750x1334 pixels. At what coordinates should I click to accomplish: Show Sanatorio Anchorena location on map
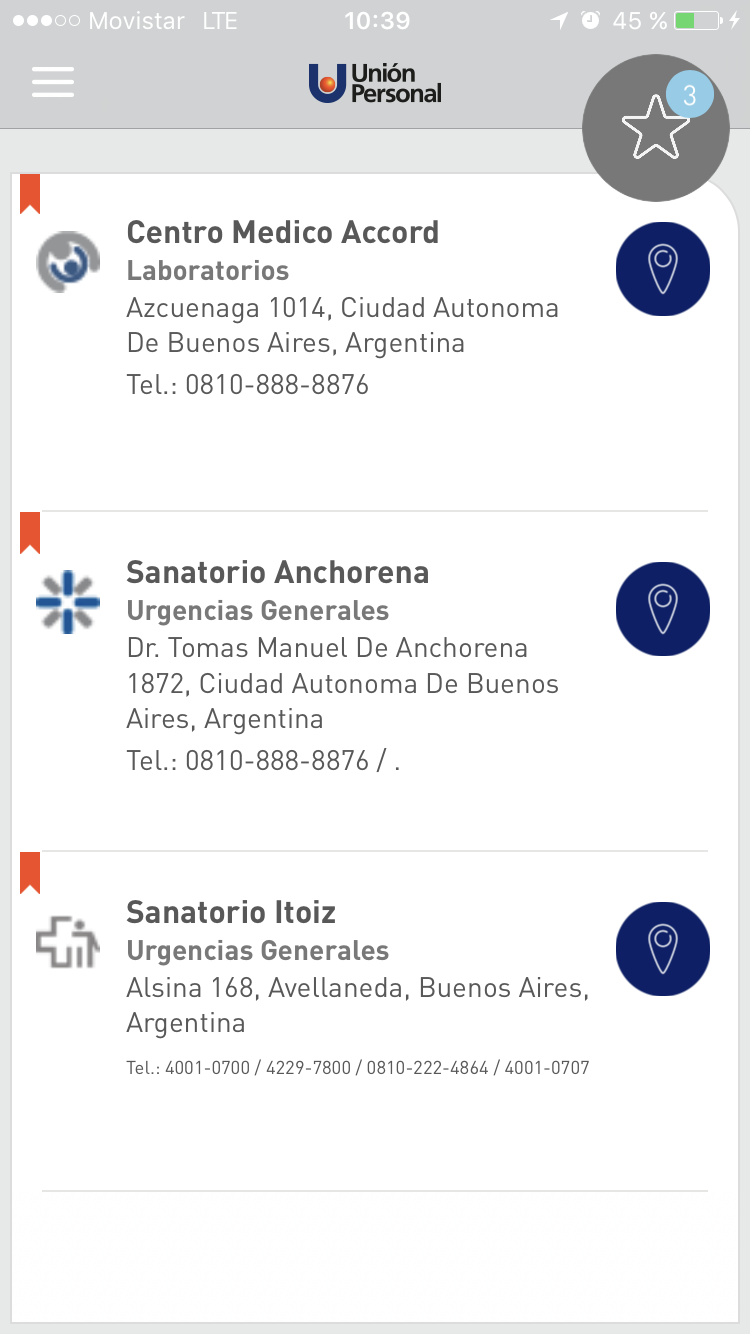click(x=663, y=609)
